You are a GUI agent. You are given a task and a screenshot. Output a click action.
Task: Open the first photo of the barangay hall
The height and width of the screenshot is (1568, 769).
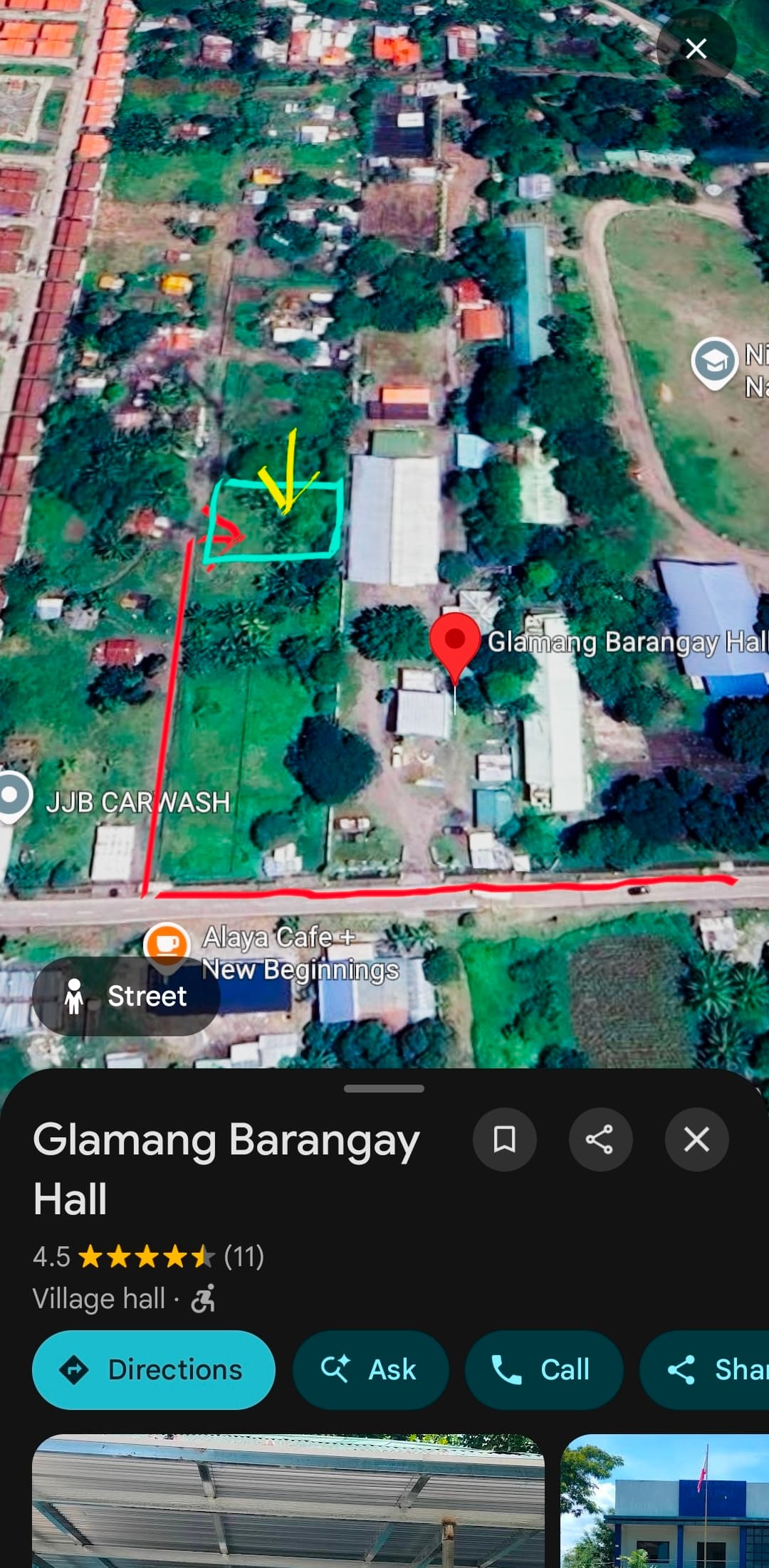tap(288, 1500)
